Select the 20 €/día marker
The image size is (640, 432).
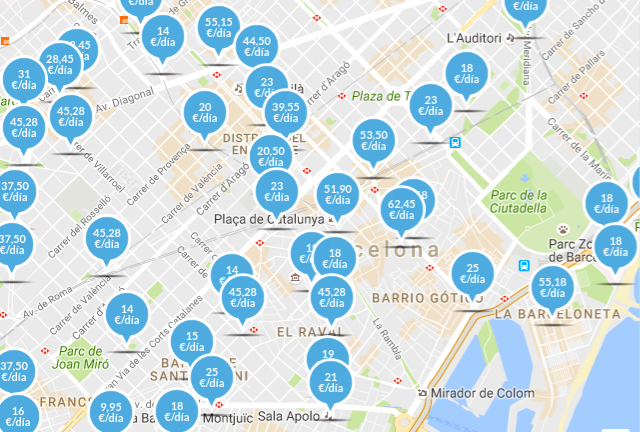[204, 113]
